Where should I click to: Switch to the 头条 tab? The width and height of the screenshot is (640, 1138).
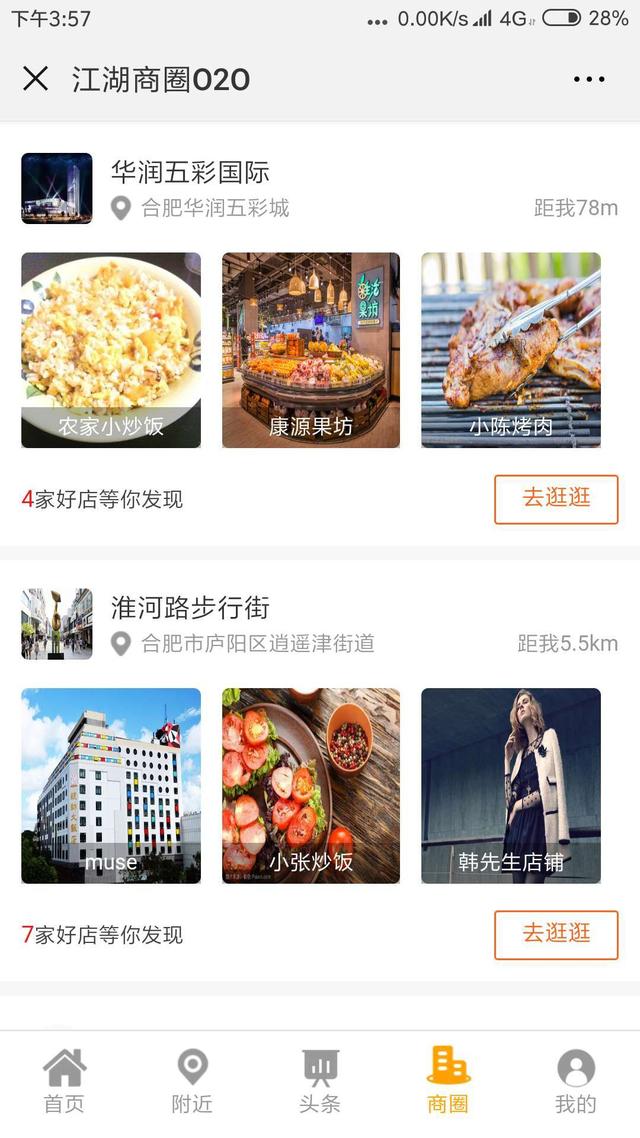[320, 1082]
